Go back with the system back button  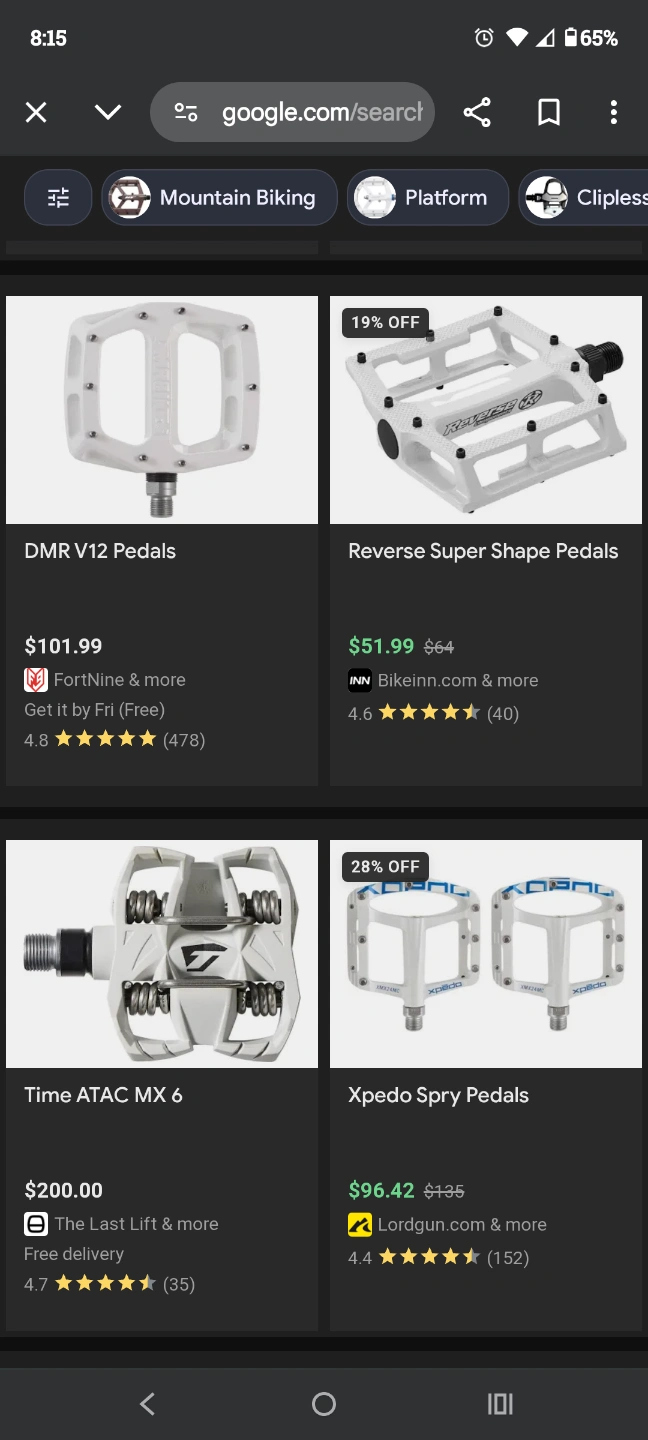click(148, 1404)
